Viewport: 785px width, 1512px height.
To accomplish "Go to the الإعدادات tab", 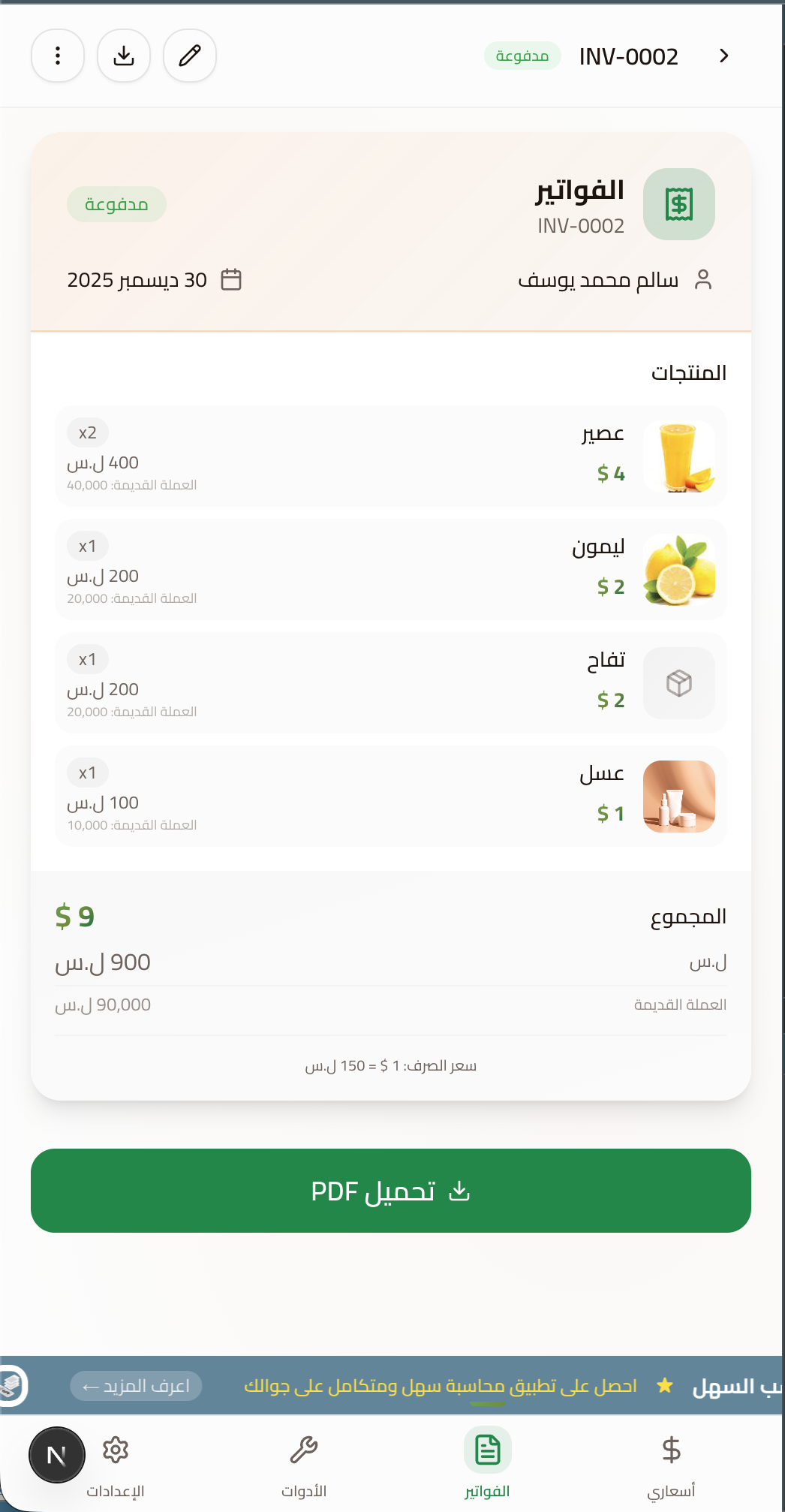I will point(116,1464).
